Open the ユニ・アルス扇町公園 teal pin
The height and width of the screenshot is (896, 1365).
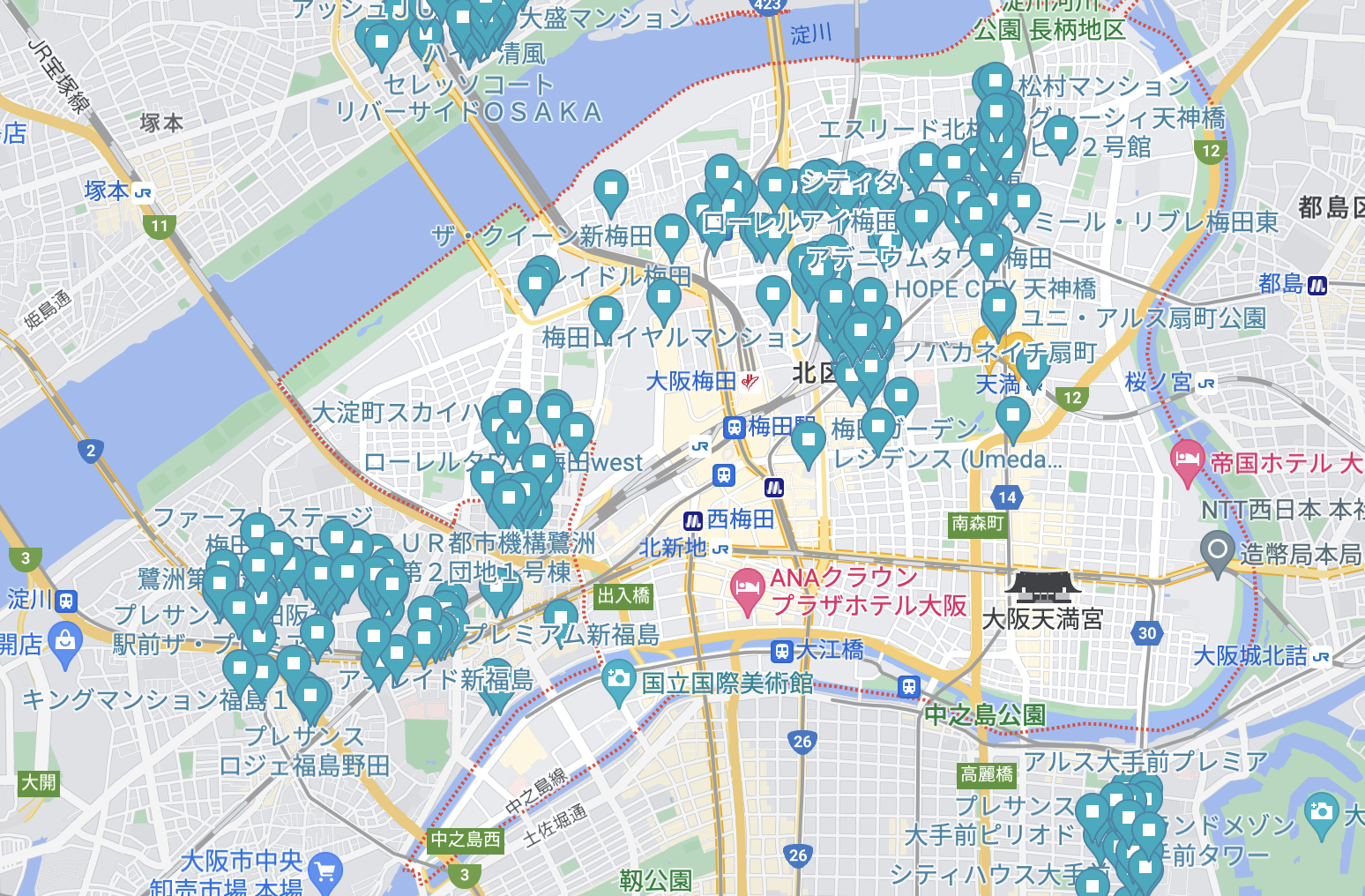(x=998, y=307)
